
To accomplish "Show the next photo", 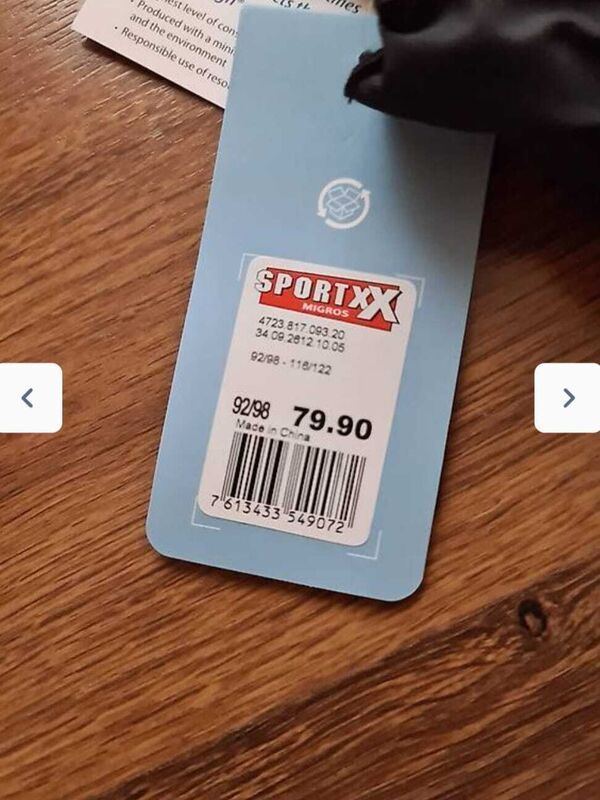I will 568,398.
